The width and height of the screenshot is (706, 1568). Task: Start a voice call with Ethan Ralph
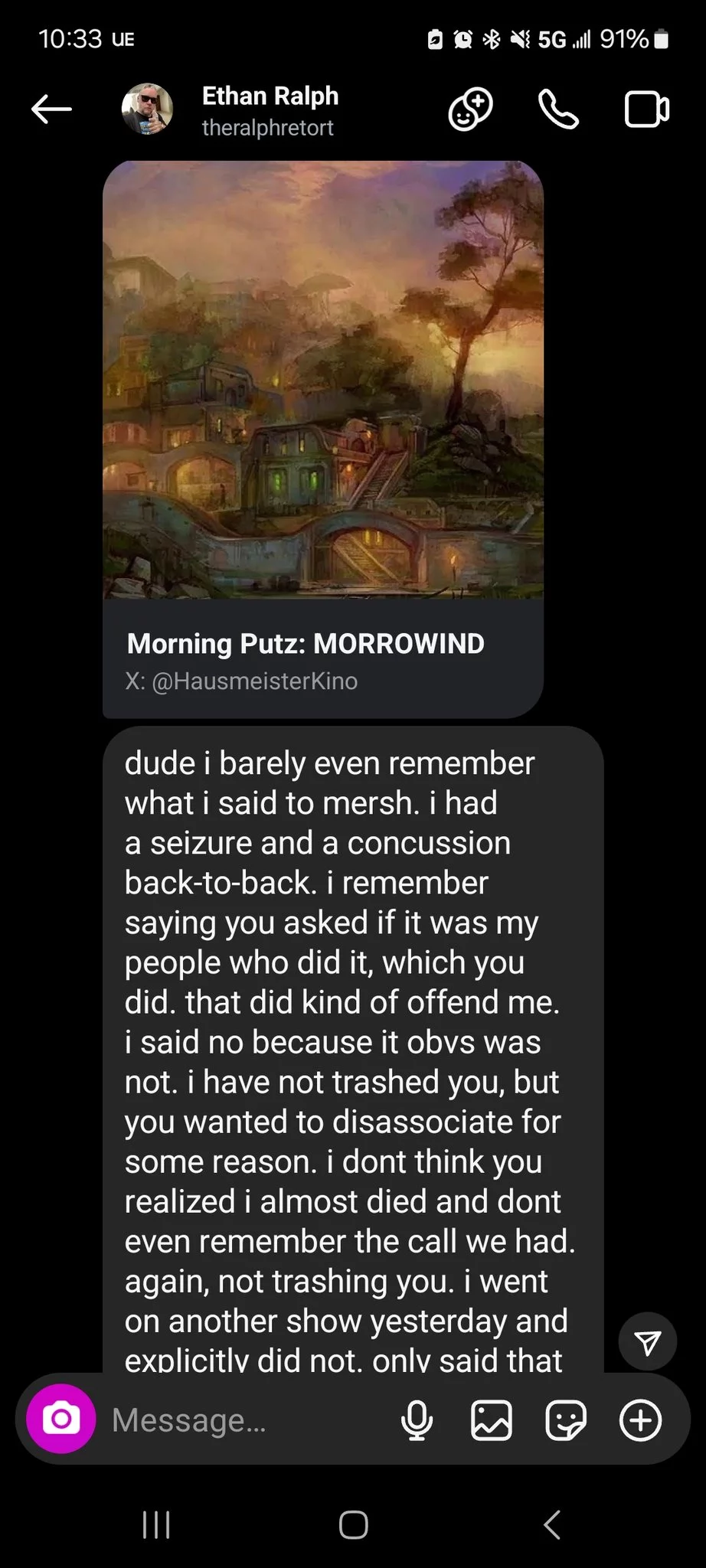559,109
